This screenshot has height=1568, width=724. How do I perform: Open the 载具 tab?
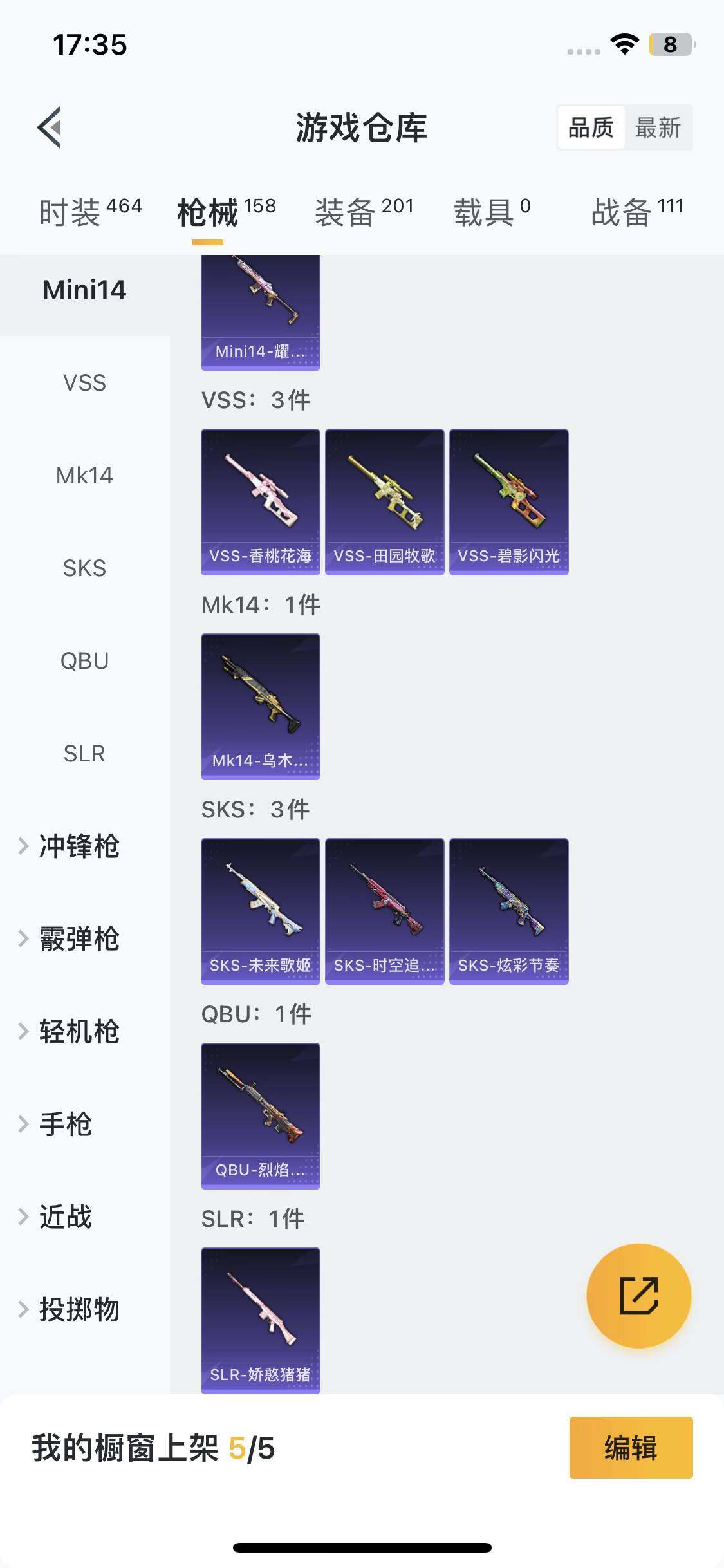coord(492,212)
